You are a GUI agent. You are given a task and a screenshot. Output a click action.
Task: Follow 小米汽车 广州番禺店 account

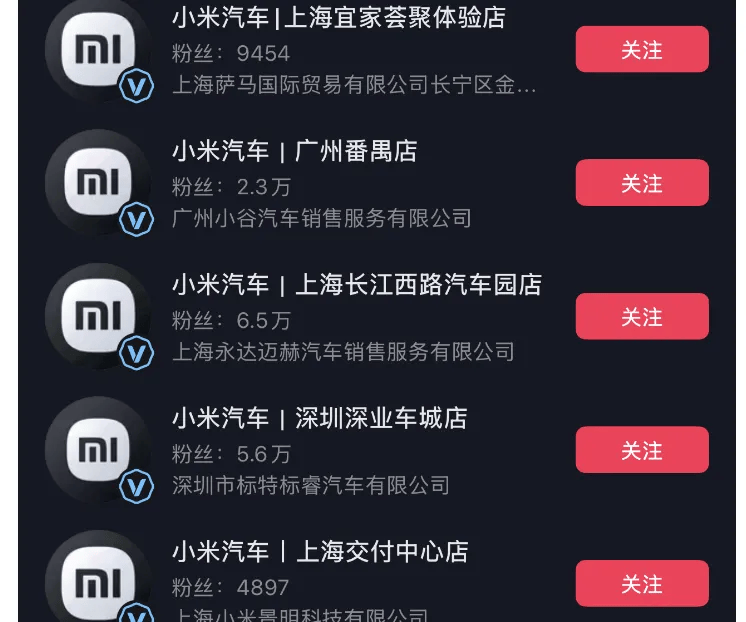coord(641,183)
